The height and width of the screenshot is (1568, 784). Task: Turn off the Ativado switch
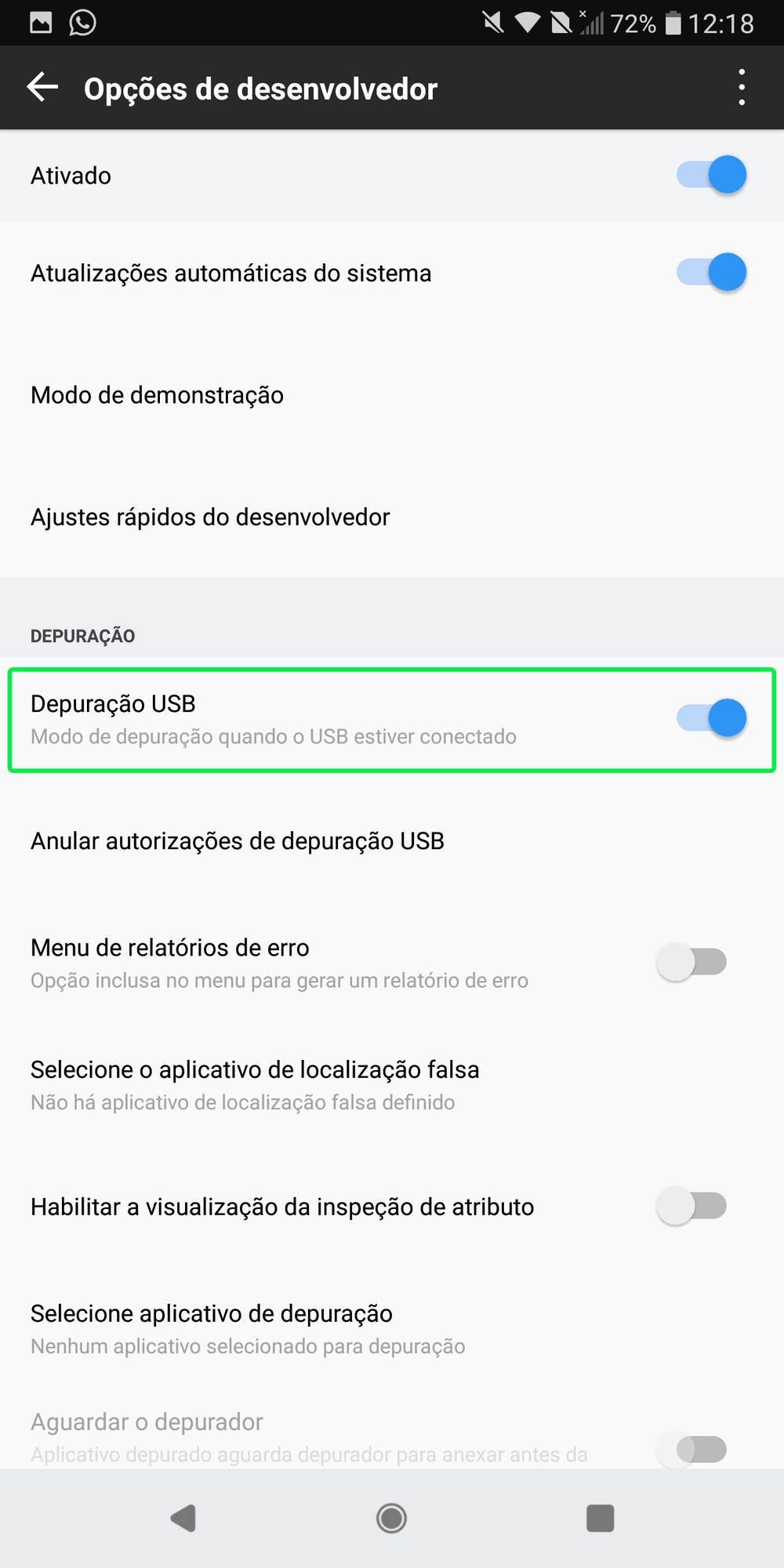[x=712, y=175]
